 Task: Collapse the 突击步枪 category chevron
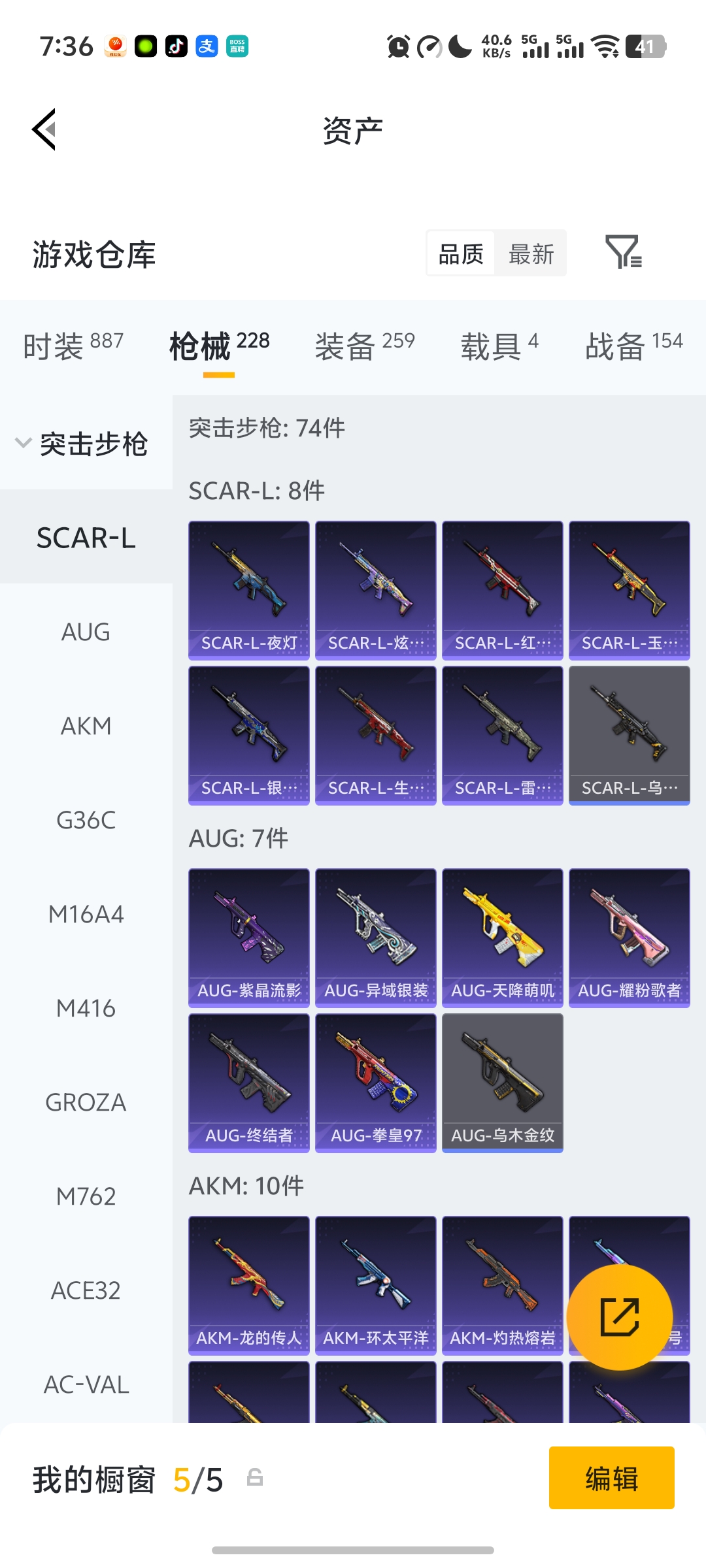[24, 443]
